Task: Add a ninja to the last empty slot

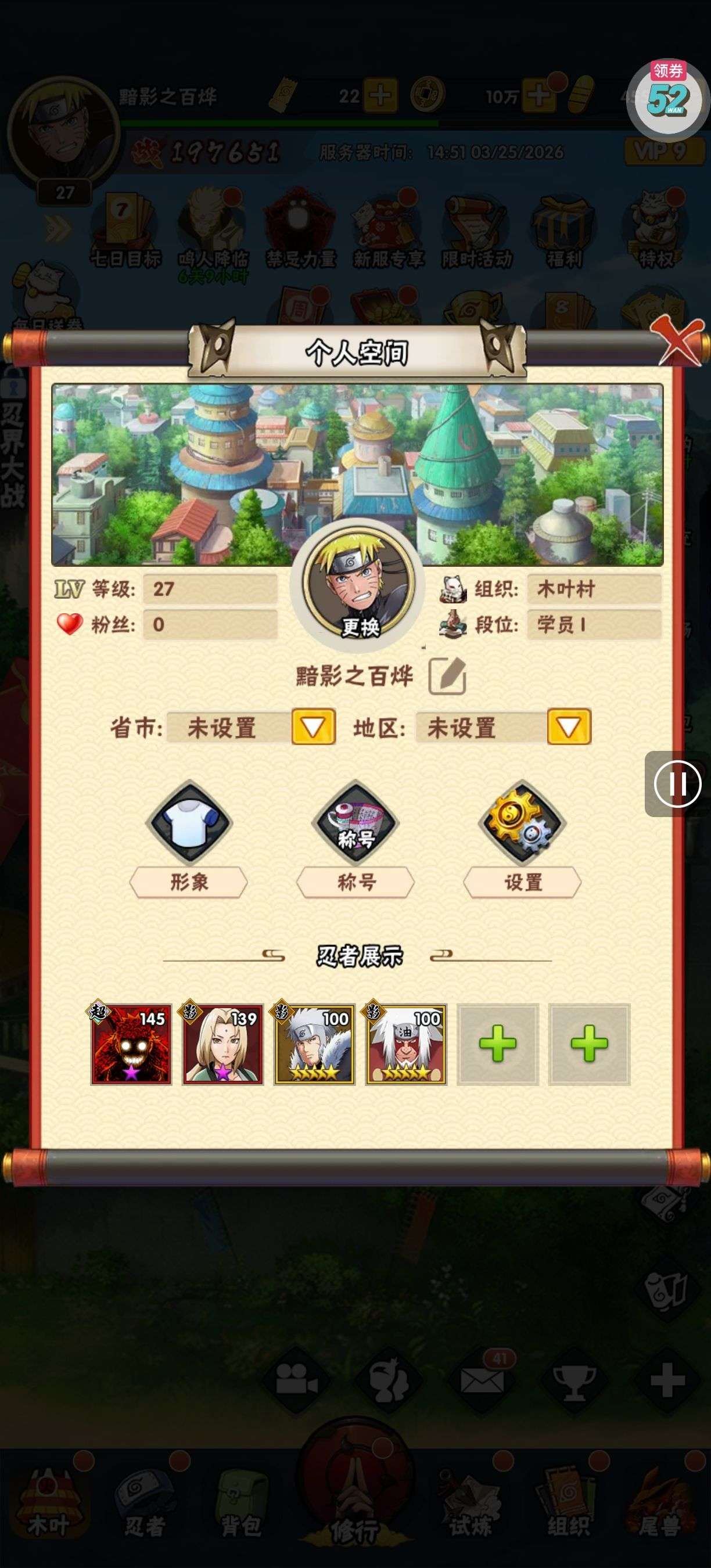Action: pyautogui.click(x=588, y=1044)
